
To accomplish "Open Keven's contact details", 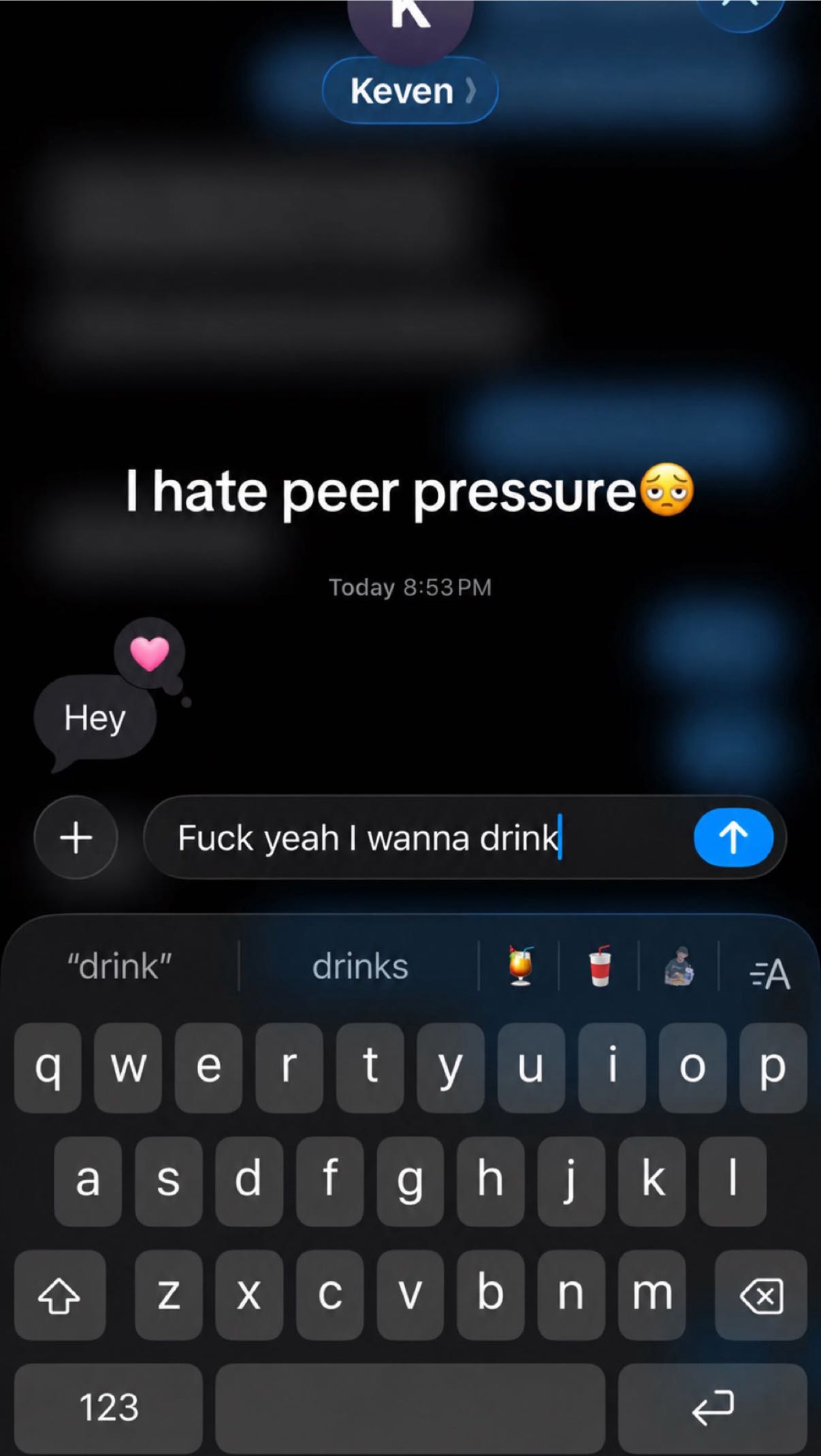I will [410, 91].
